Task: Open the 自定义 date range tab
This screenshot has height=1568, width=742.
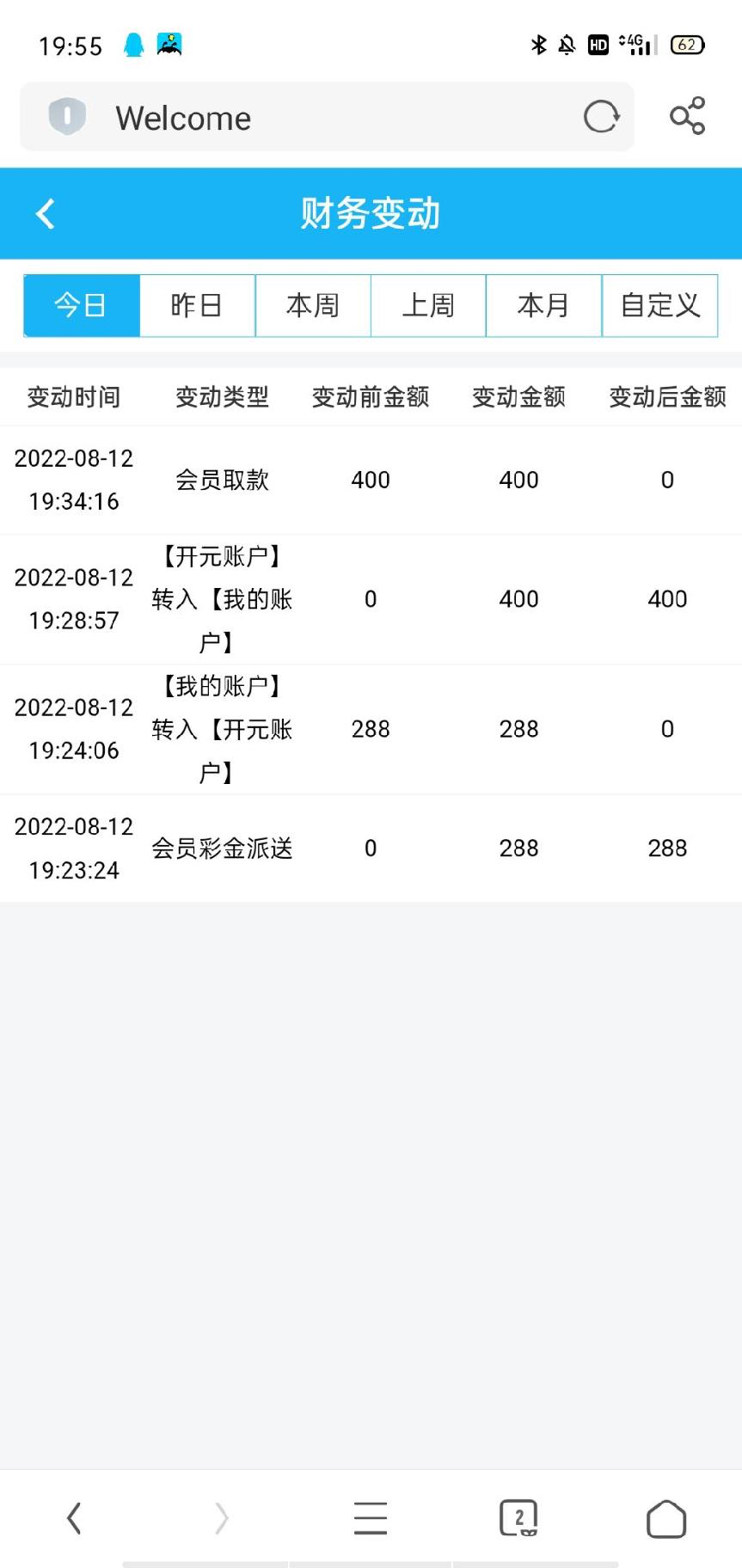Action: point(660,305)
